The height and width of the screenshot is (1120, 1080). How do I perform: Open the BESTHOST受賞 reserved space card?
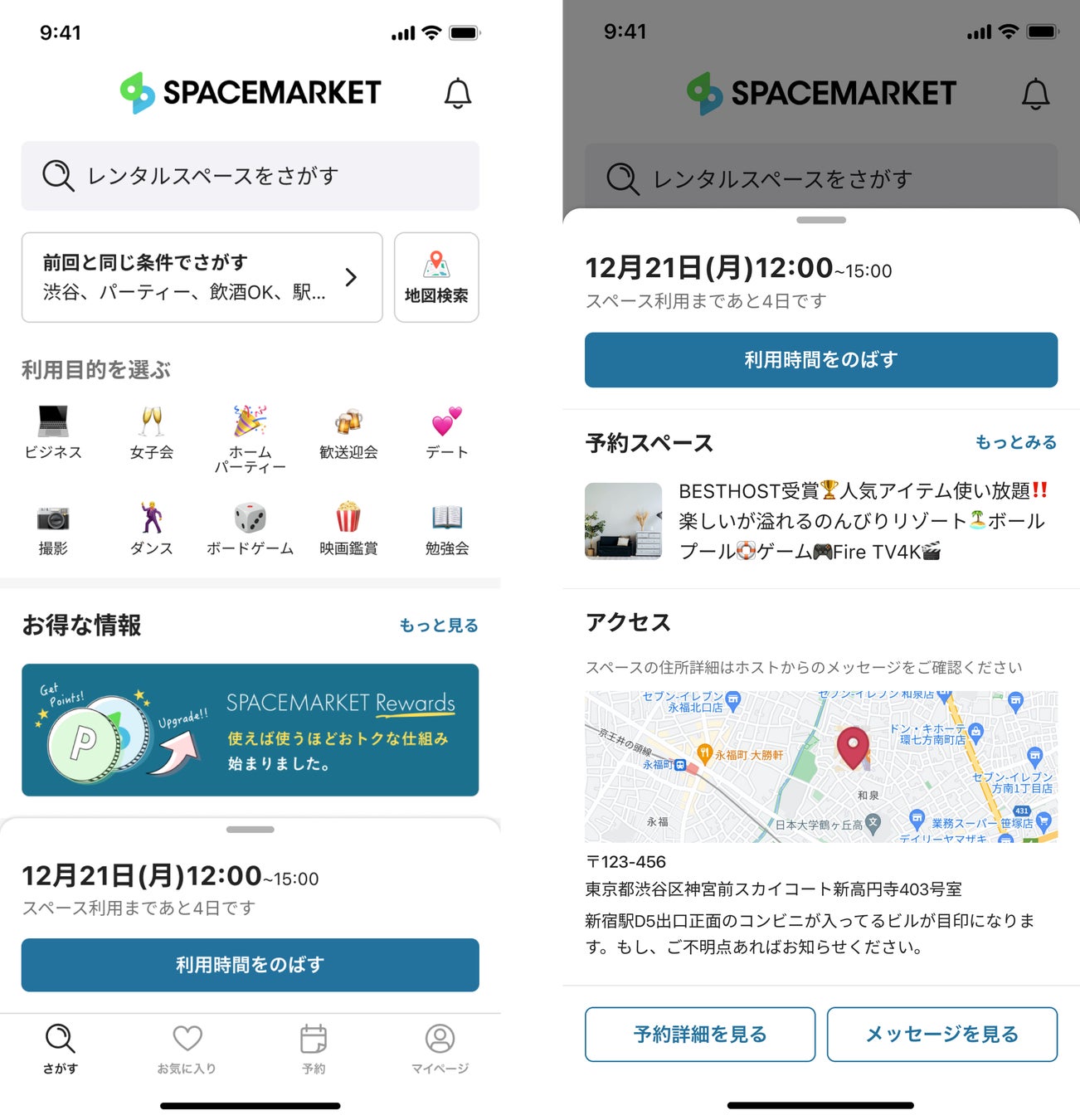click(820, 521)
